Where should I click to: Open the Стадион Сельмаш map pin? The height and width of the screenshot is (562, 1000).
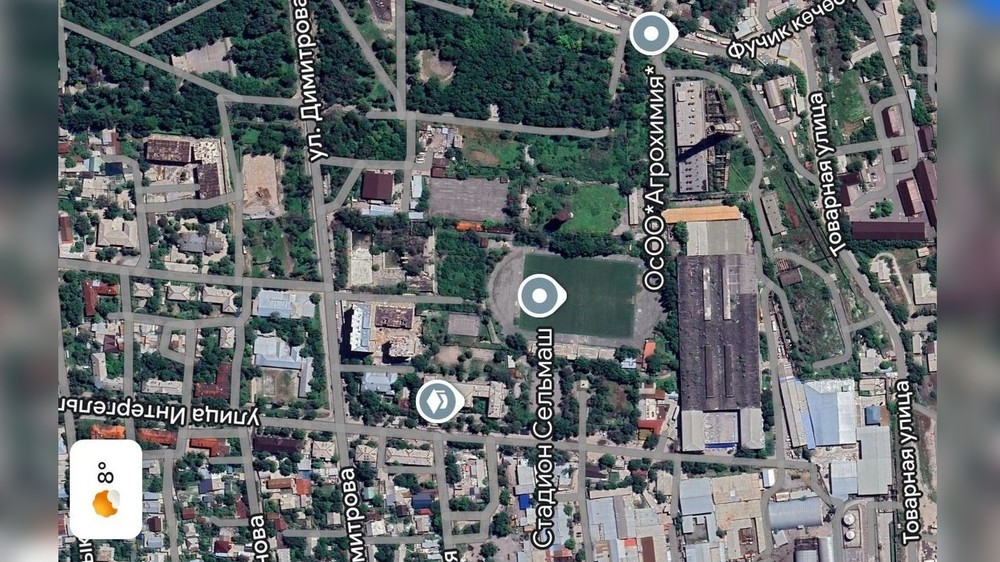coord(541,295)
